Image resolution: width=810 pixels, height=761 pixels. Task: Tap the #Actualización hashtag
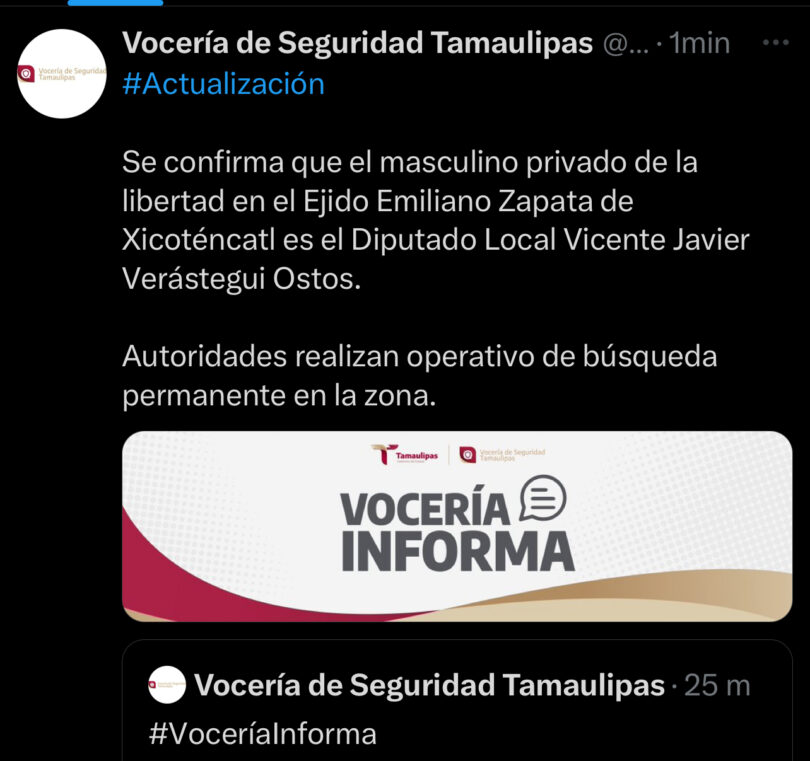click(x=223, y=84)
